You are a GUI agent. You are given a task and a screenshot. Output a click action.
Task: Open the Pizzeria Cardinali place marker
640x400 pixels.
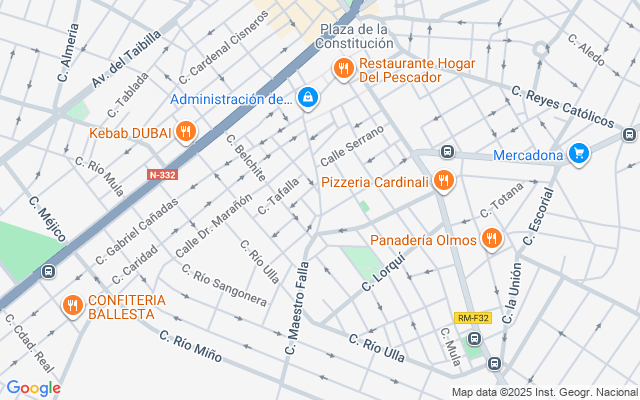[444, 182]
